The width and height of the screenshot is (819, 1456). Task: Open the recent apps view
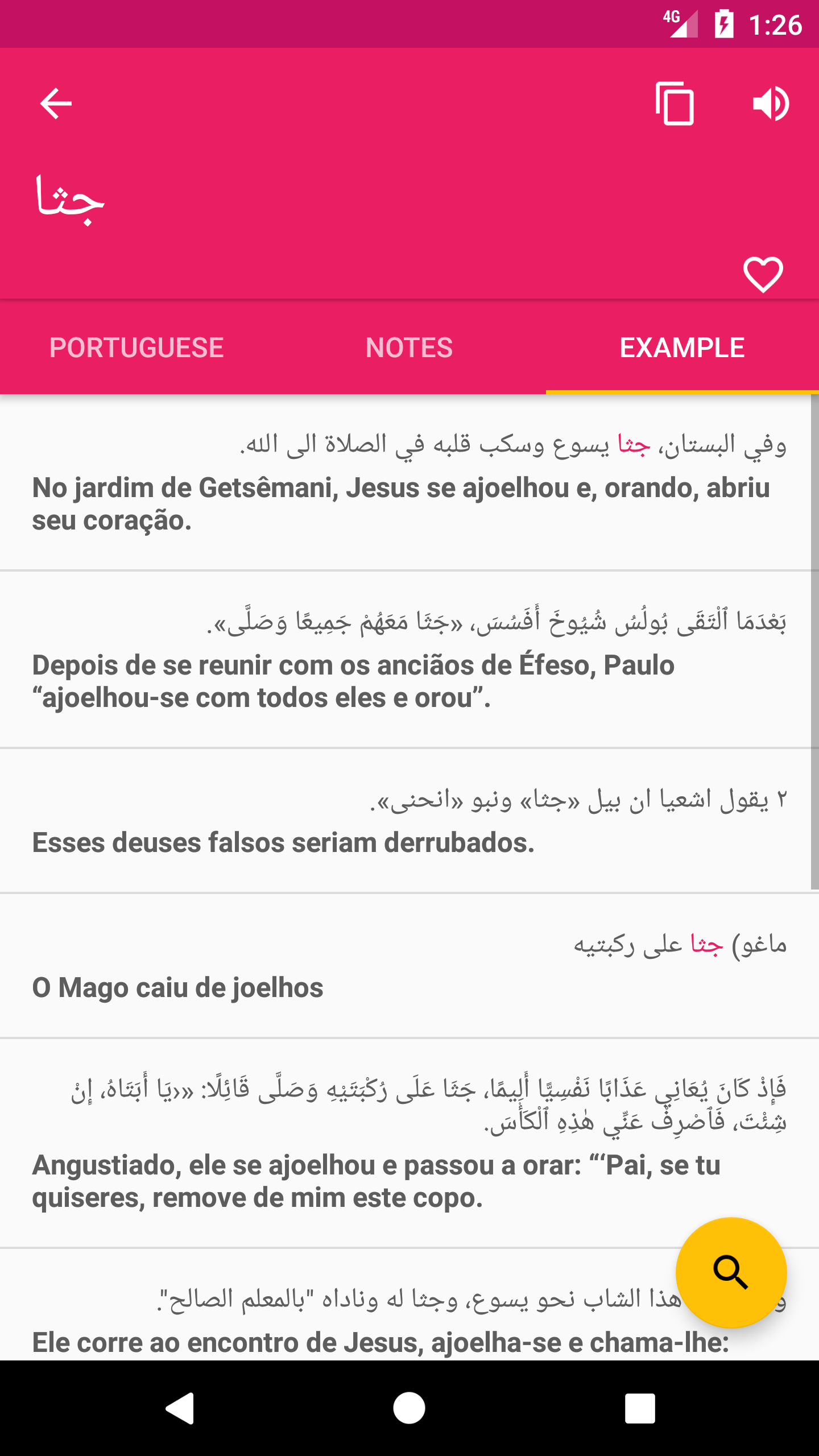[x=640, y=1408]
